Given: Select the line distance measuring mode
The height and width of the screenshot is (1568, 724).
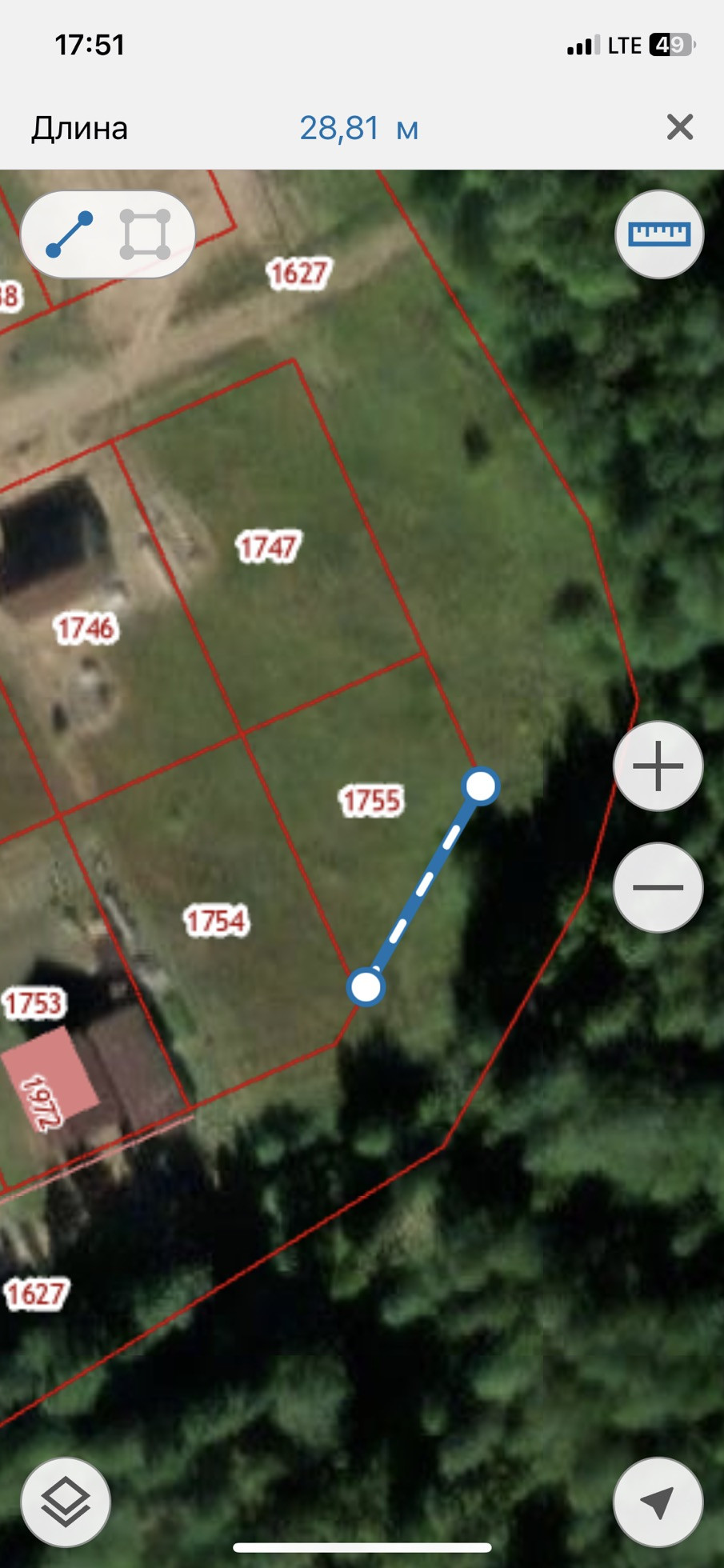Looking at the screenshot, I should pos(70,234).
